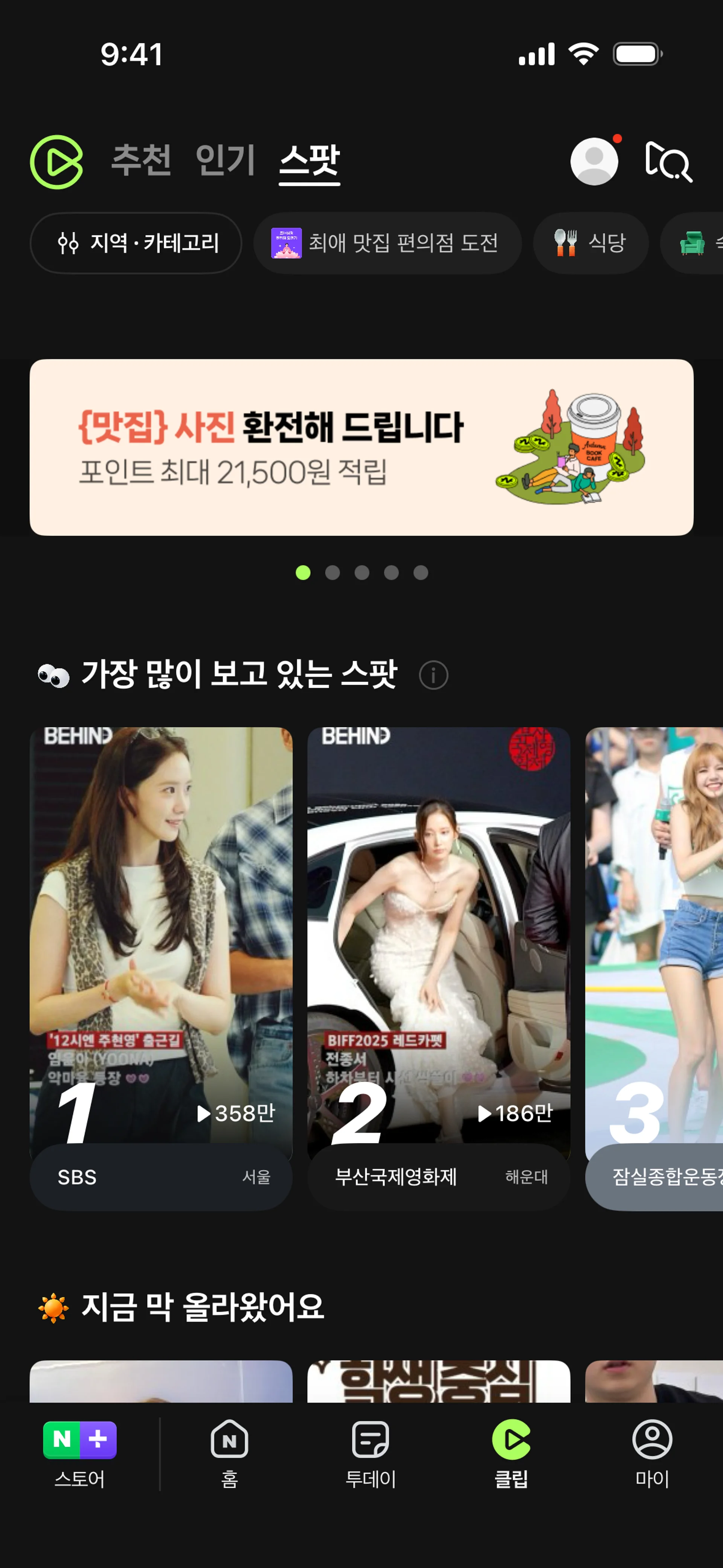Select the 최애 맛집 편의점 도전 chip
The height and width of the screenshot is (1568, 723).
[x=387, y=243]
